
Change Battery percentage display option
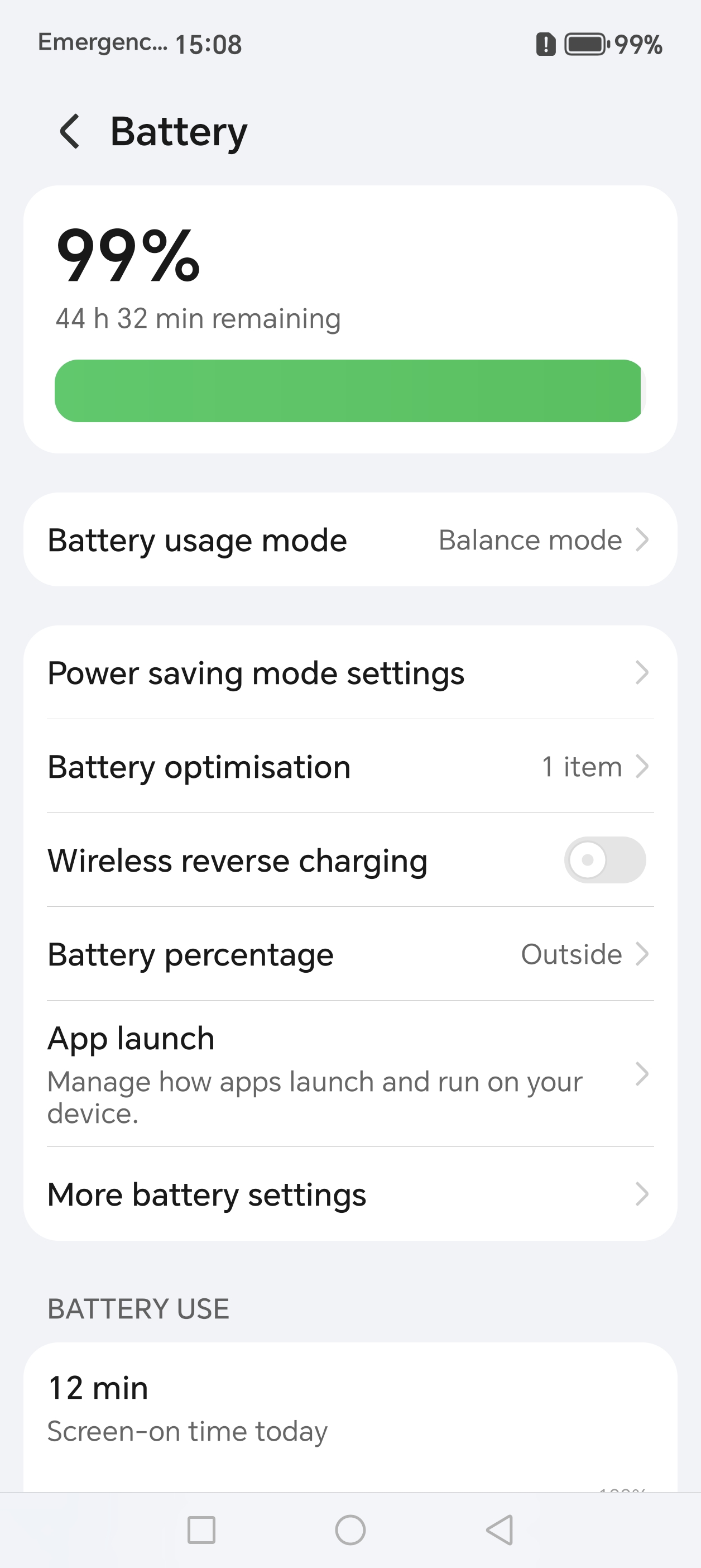pyautogui.click(x=350, y=954)
